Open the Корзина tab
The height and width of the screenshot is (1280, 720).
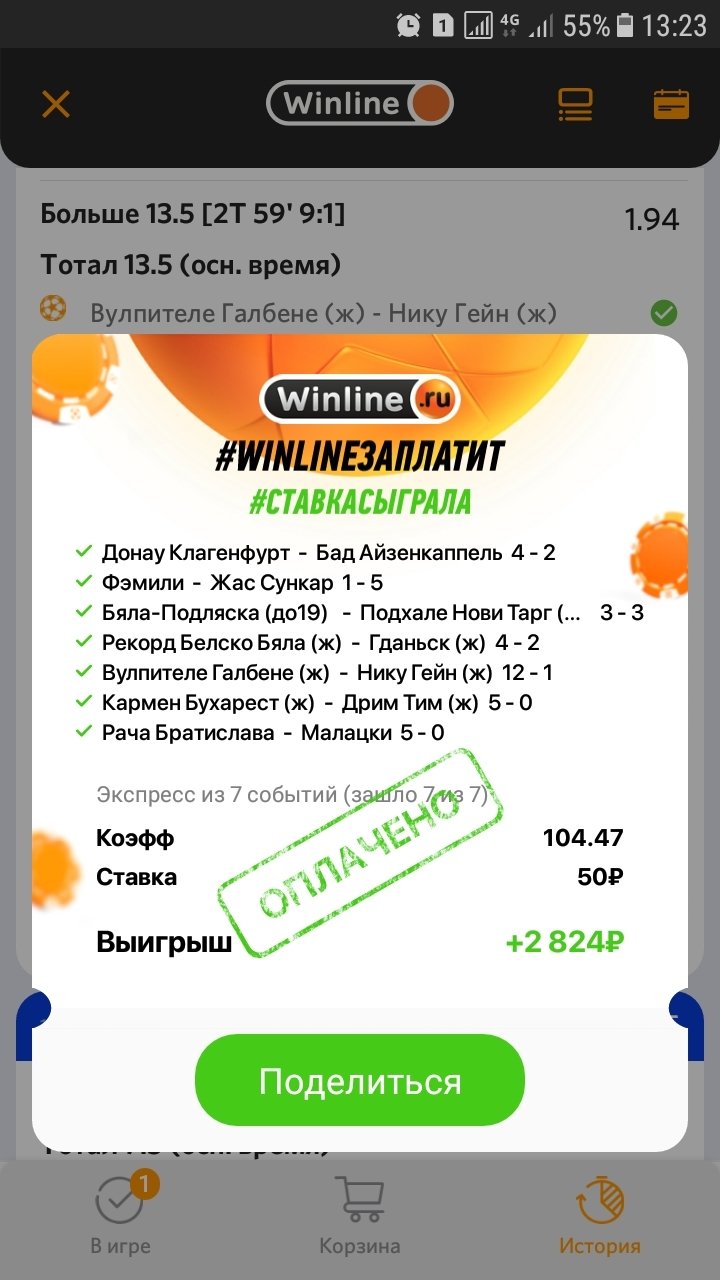click(x=360, y=1215)
